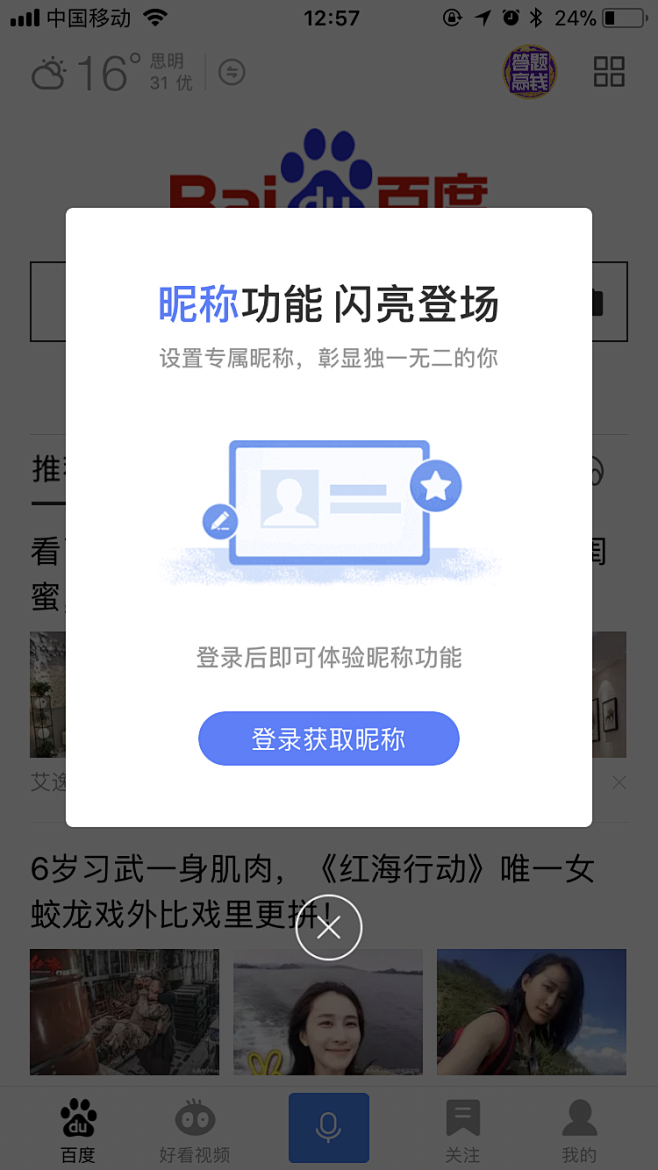Tap the 登录获取昵称 button
Image resolution: width=658 pixels, height=1170 pixels.
328,739
